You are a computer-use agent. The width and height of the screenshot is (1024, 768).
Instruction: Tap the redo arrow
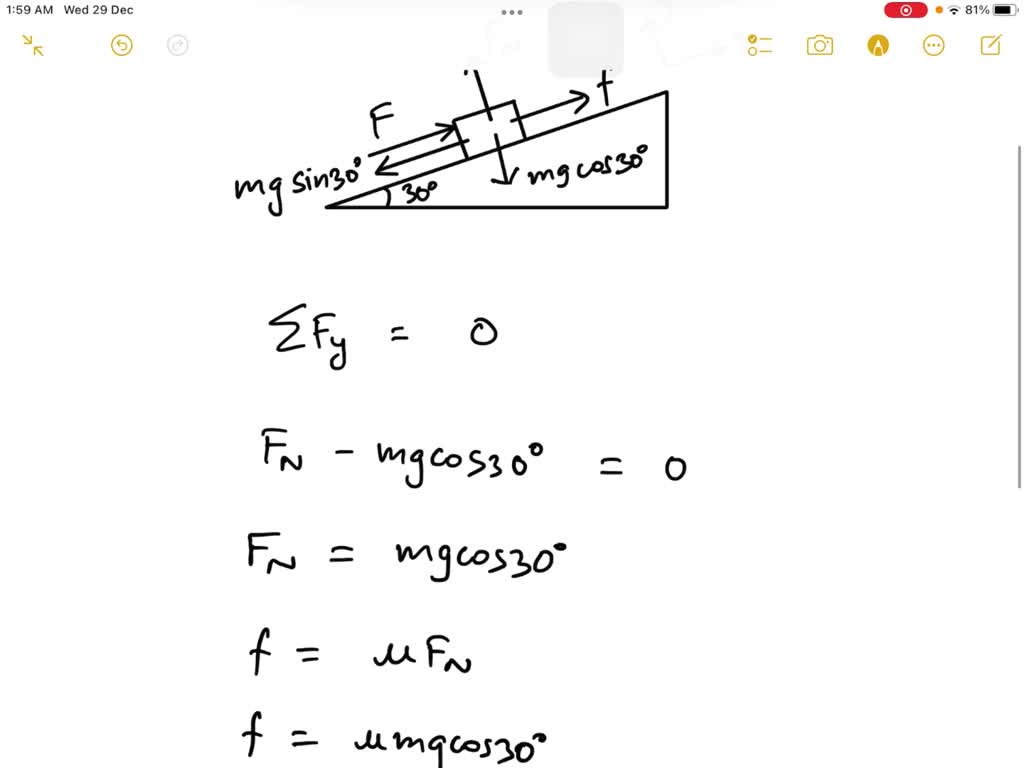[x=178, y=45]
